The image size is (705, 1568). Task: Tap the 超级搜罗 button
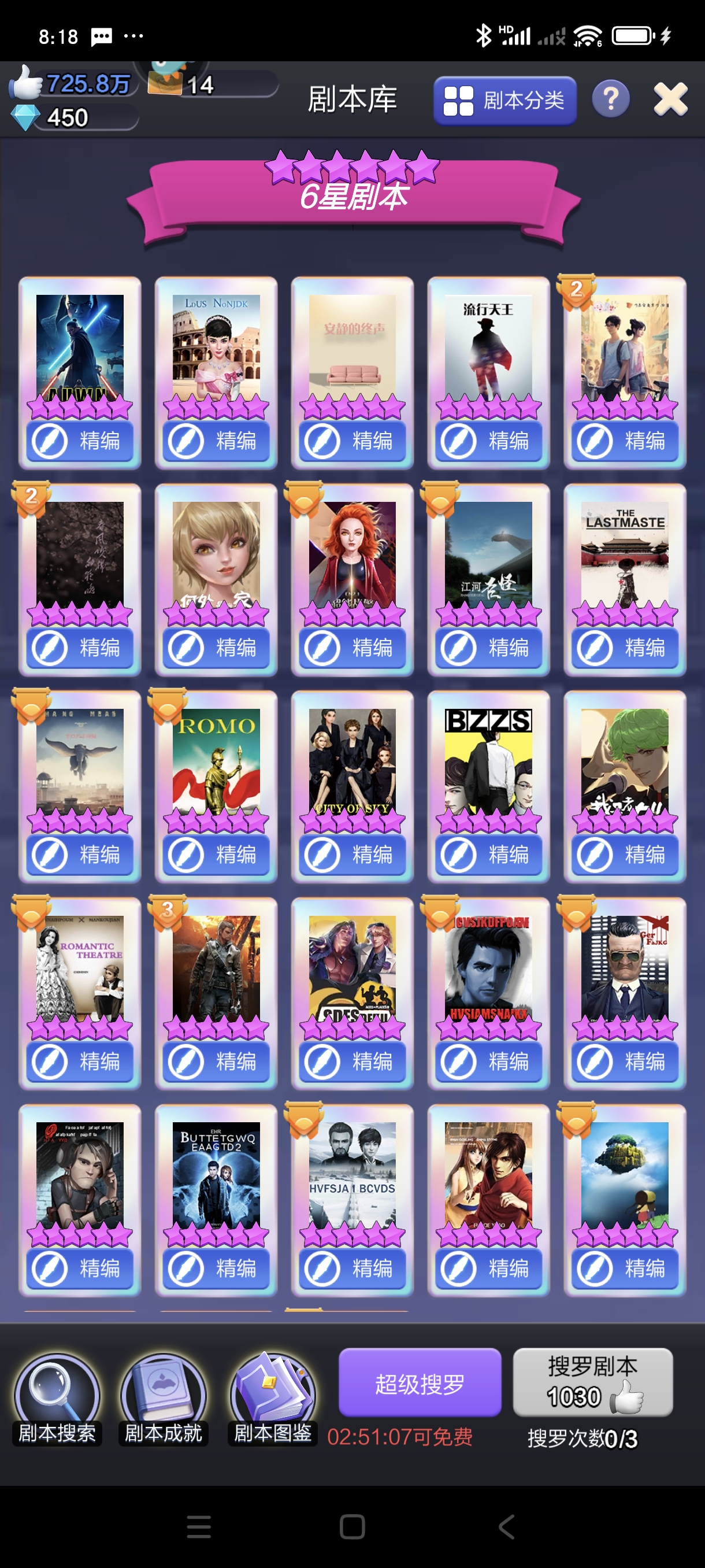(x=419, y=1383)
